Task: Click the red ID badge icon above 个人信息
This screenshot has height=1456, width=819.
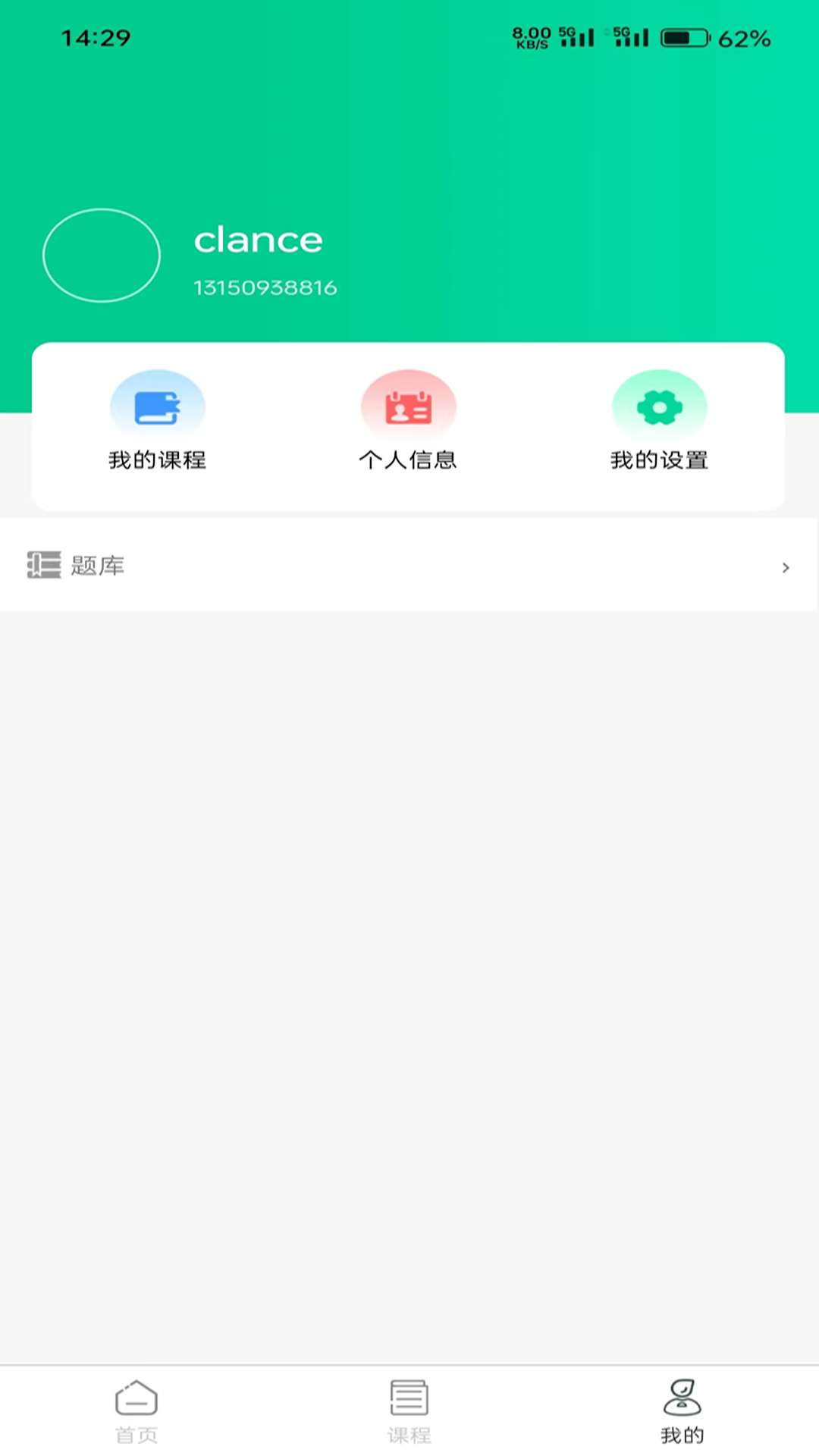Action: pyautogui.click(x=408, y=406)
